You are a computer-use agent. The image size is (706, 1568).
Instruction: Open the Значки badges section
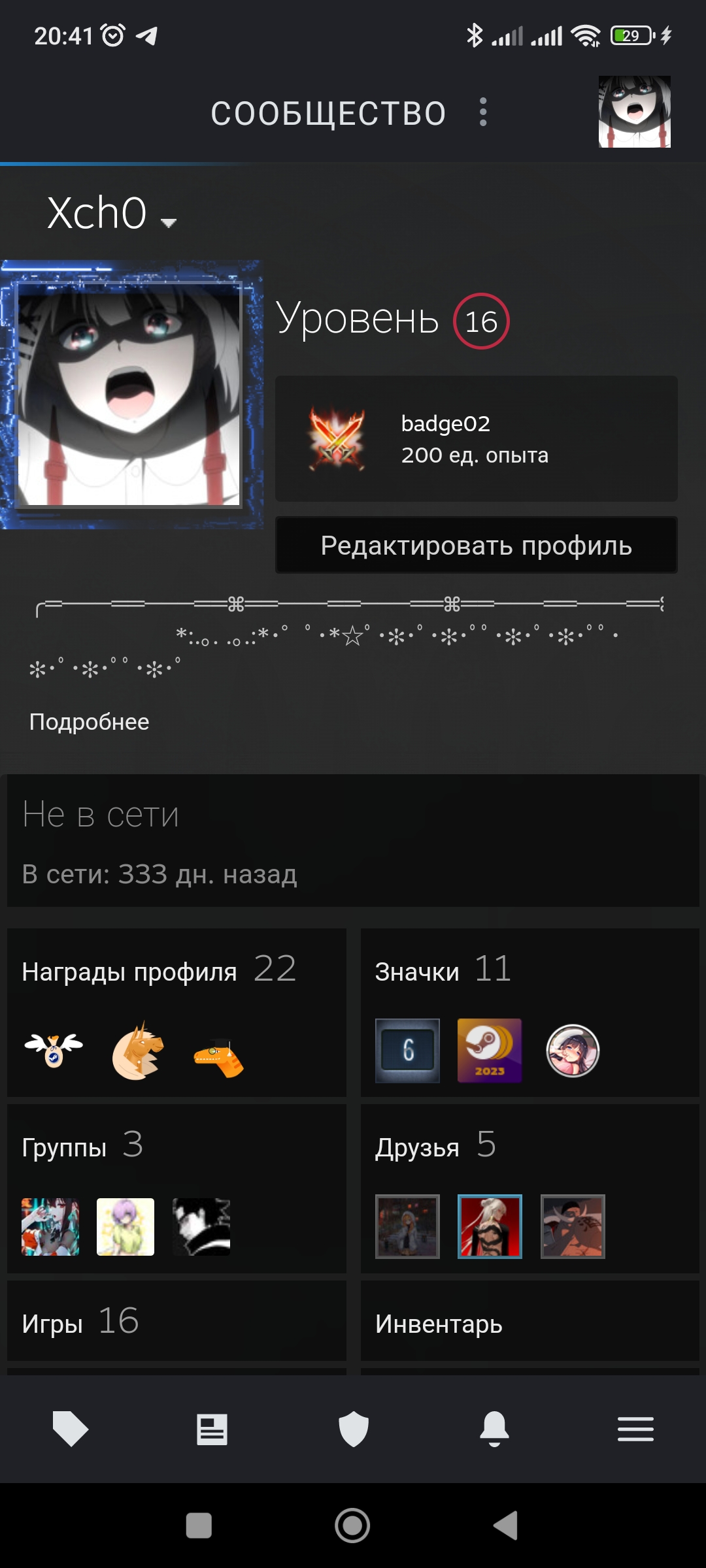[530, 1012]
